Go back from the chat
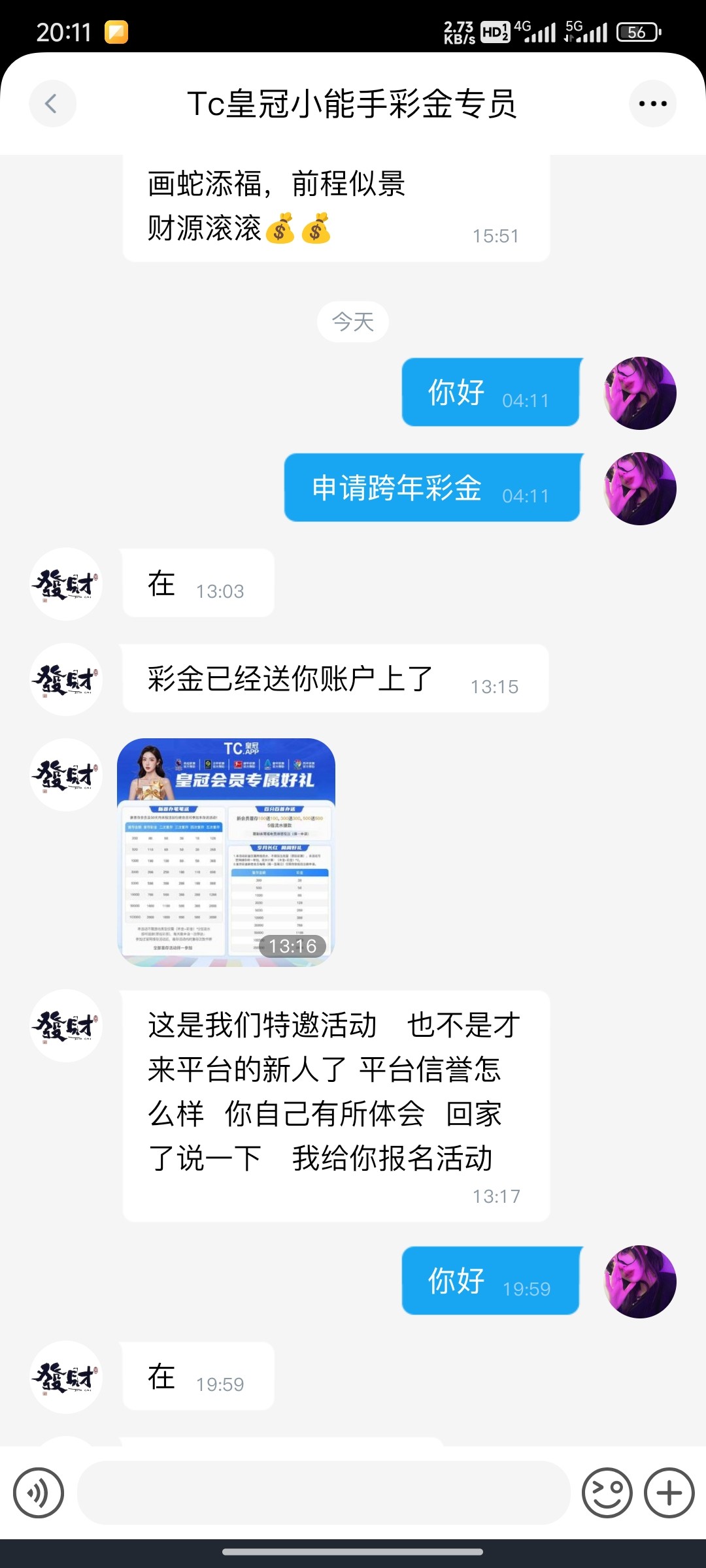The image size is (706, 1568). pyautogui.click(x=52, y=103)
